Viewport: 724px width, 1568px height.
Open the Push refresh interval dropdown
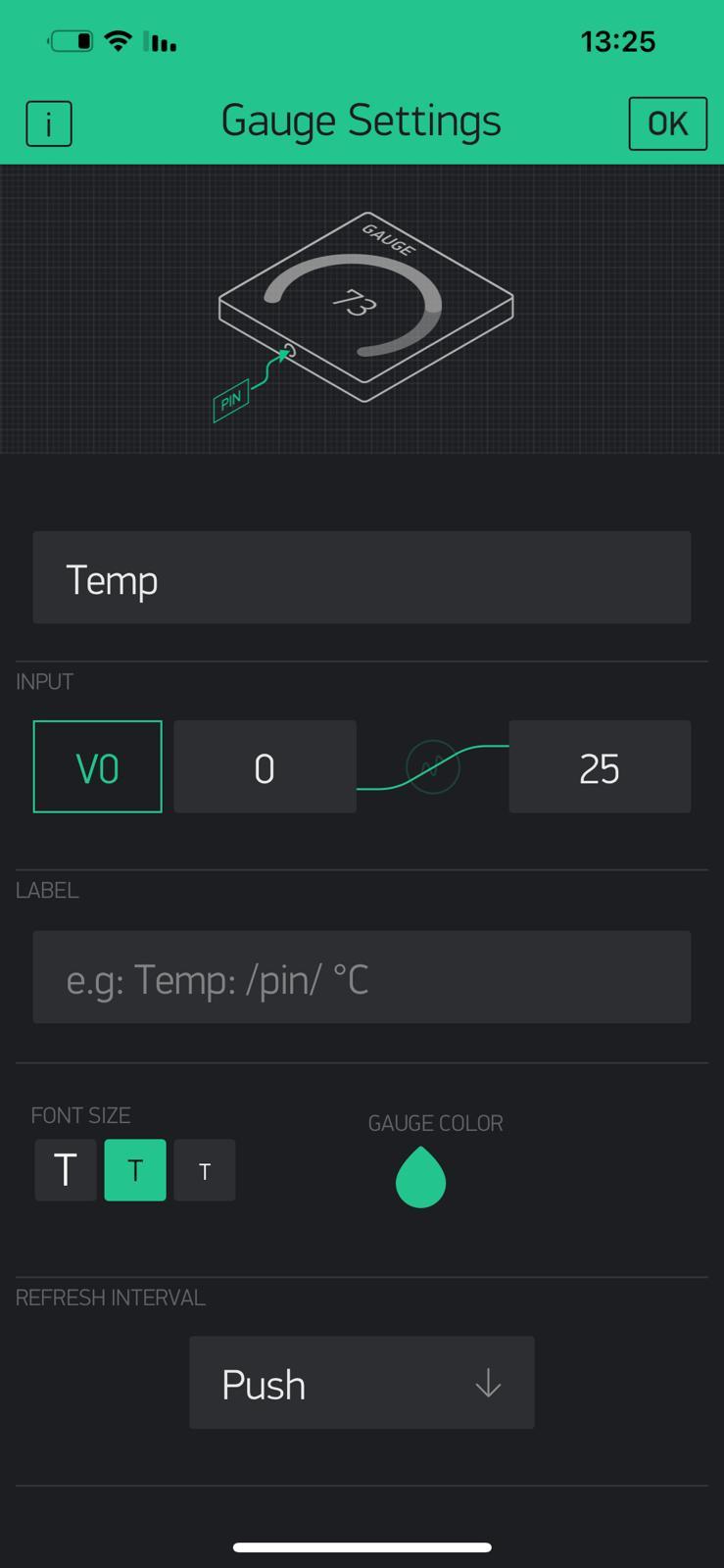tap(362, 1383)
